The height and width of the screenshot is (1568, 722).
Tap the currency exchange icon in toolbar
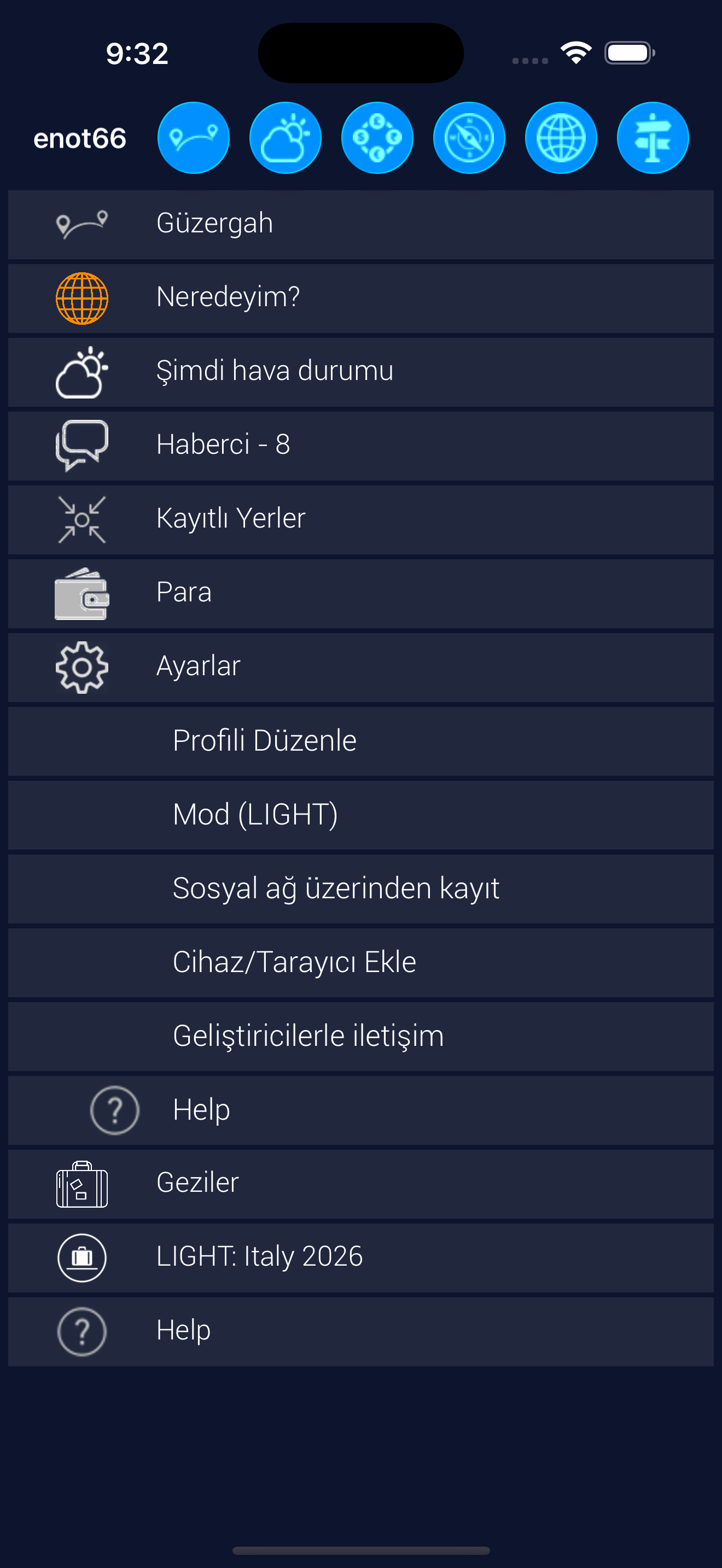[x=377, y=138]
